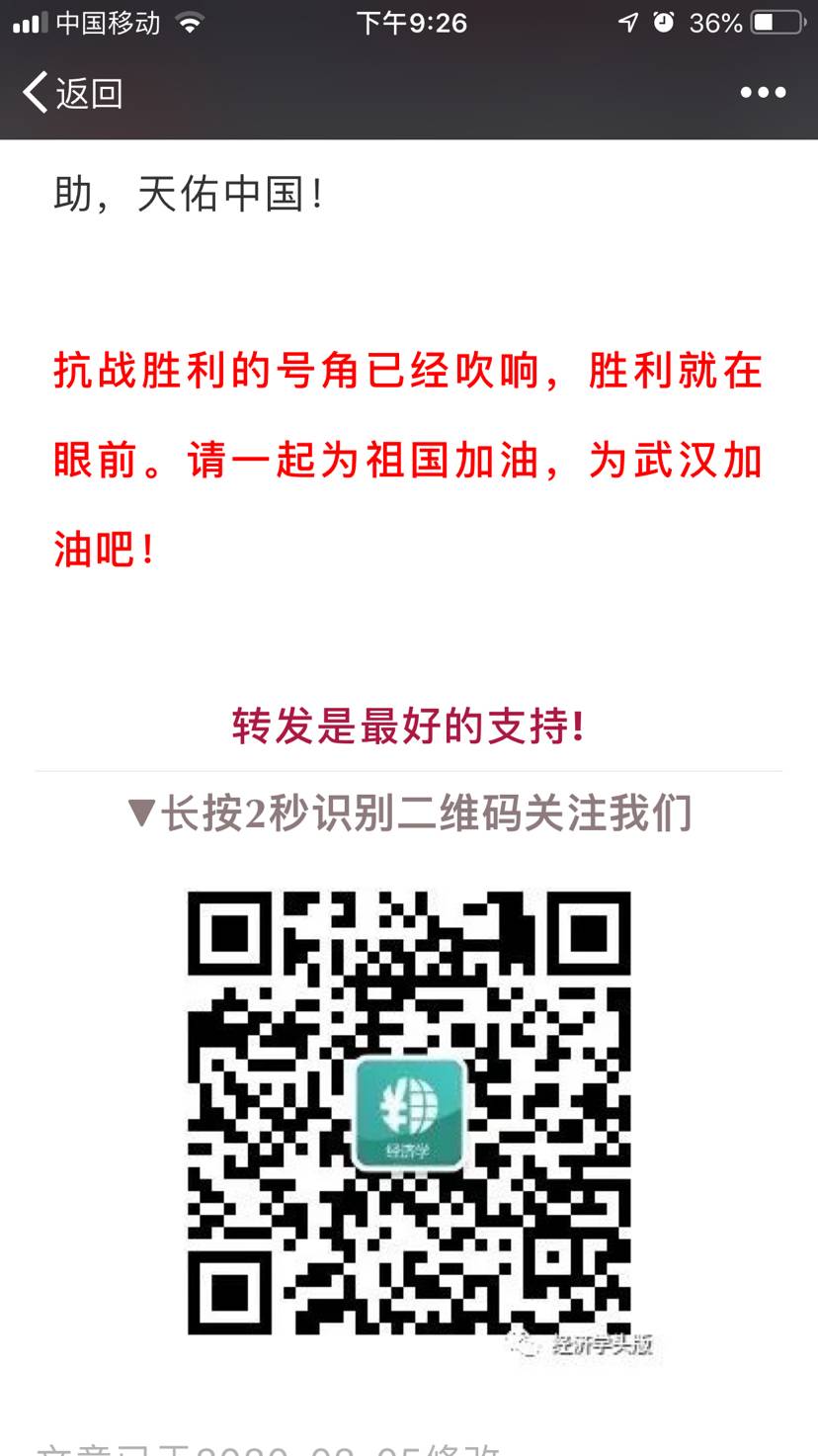Viewport: 818px width, 1456px height.
Task: Tap 返回 to go back
Action: [73, 93]
